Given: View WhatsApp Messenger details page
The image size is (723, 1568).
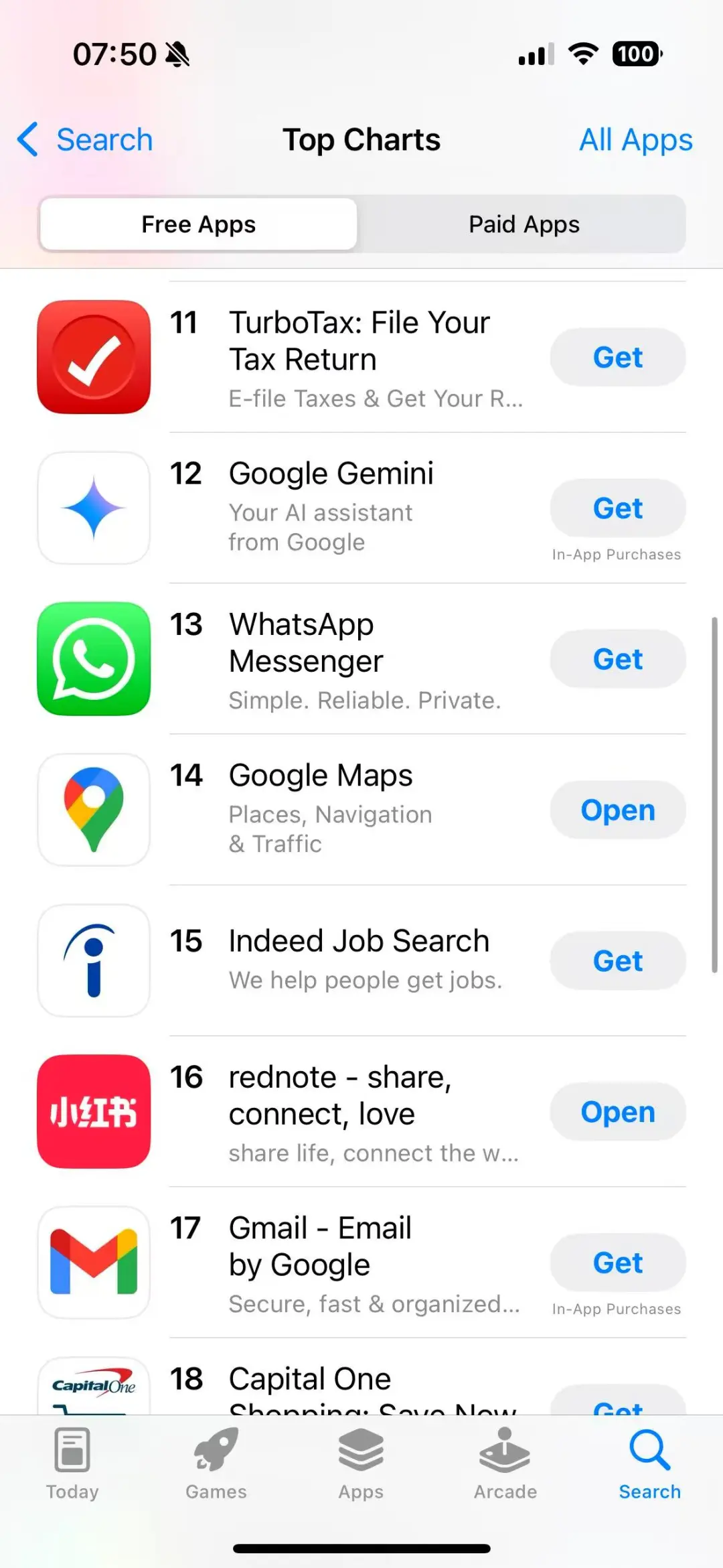Looking at the screenshot, I should (x=306, y=643).
